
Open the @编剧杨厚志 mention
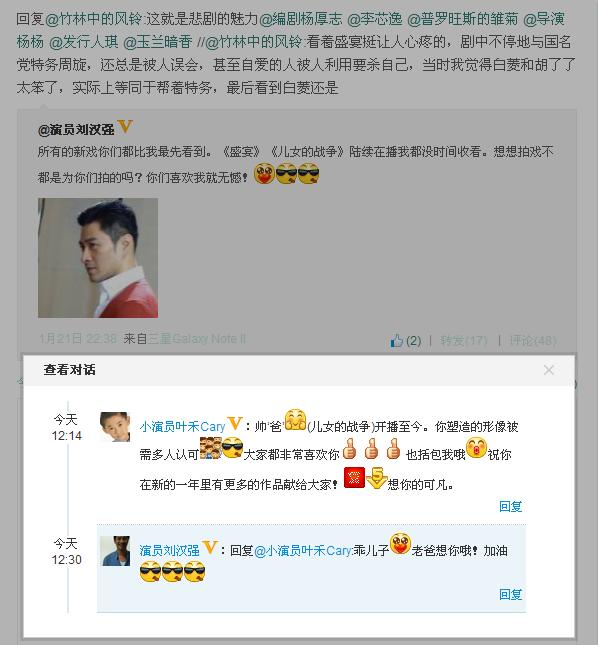click(301, 19)
